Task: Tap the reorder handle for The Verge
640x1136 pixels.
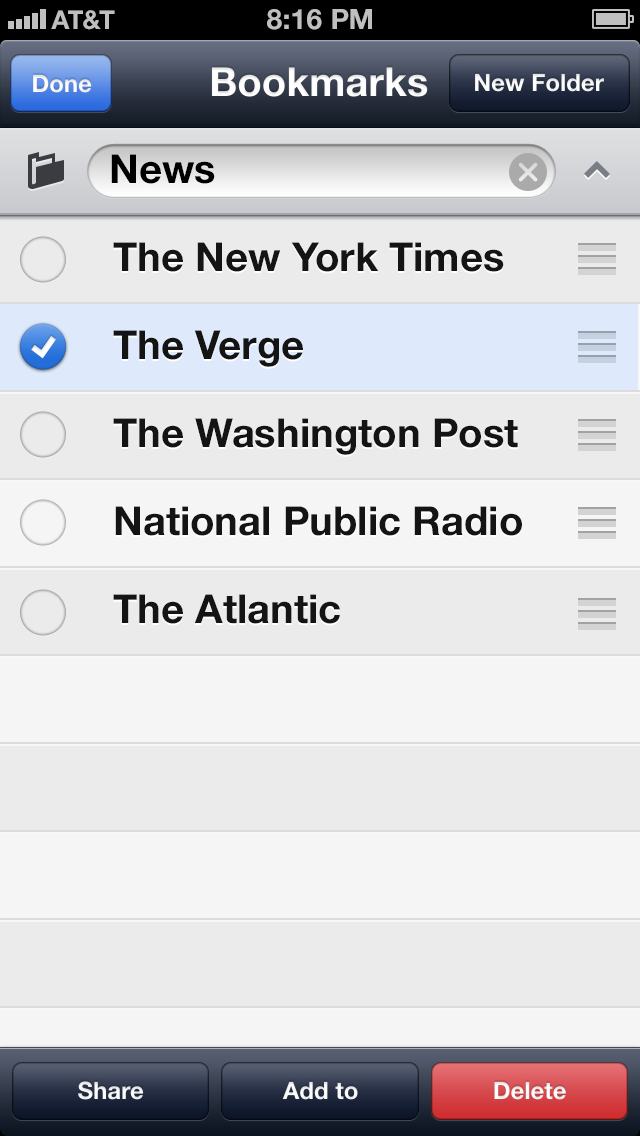Action: tap(597, 347)
